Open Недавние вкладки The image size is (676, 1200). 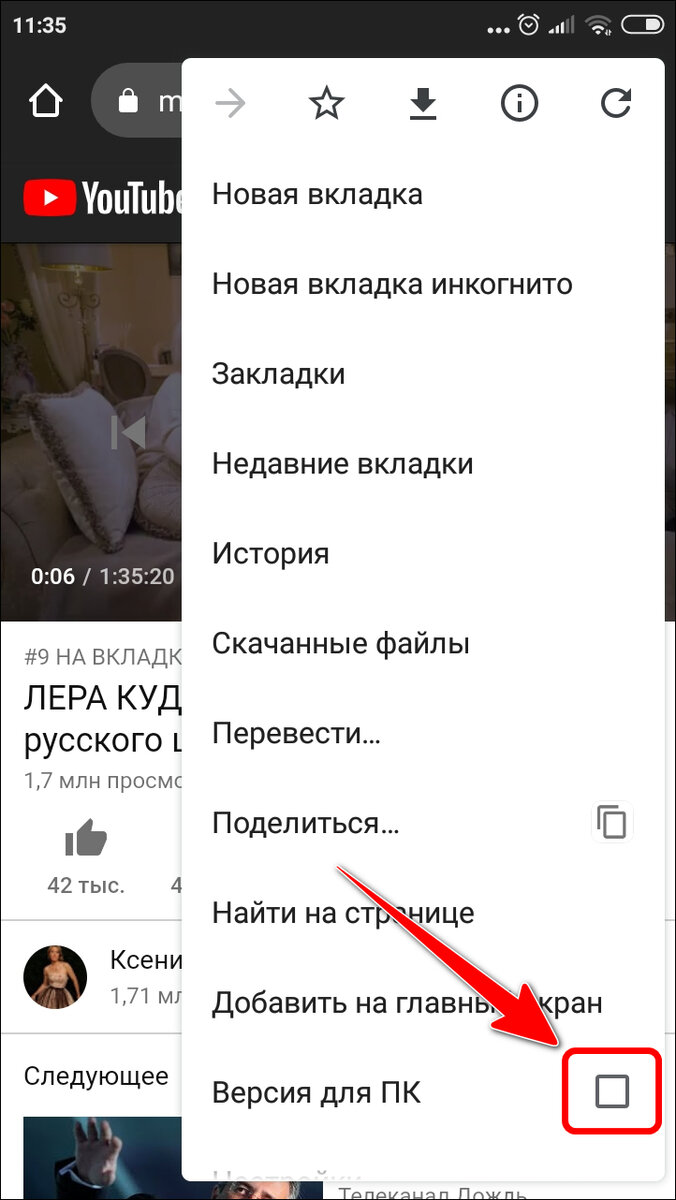tap(423, 464)
